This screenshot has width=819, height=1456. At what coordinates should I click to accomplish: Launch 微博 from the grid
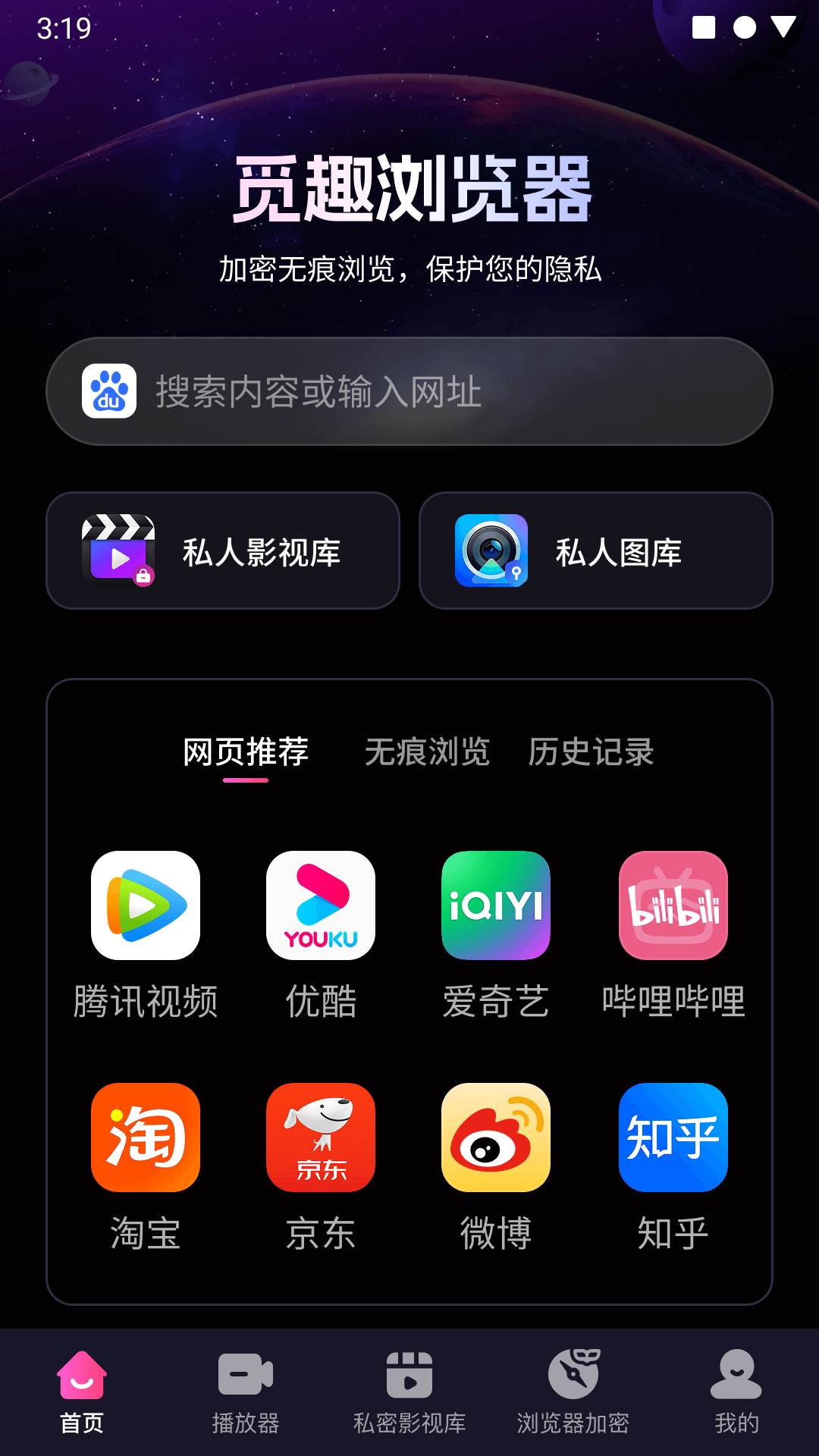click(496, 1137)
